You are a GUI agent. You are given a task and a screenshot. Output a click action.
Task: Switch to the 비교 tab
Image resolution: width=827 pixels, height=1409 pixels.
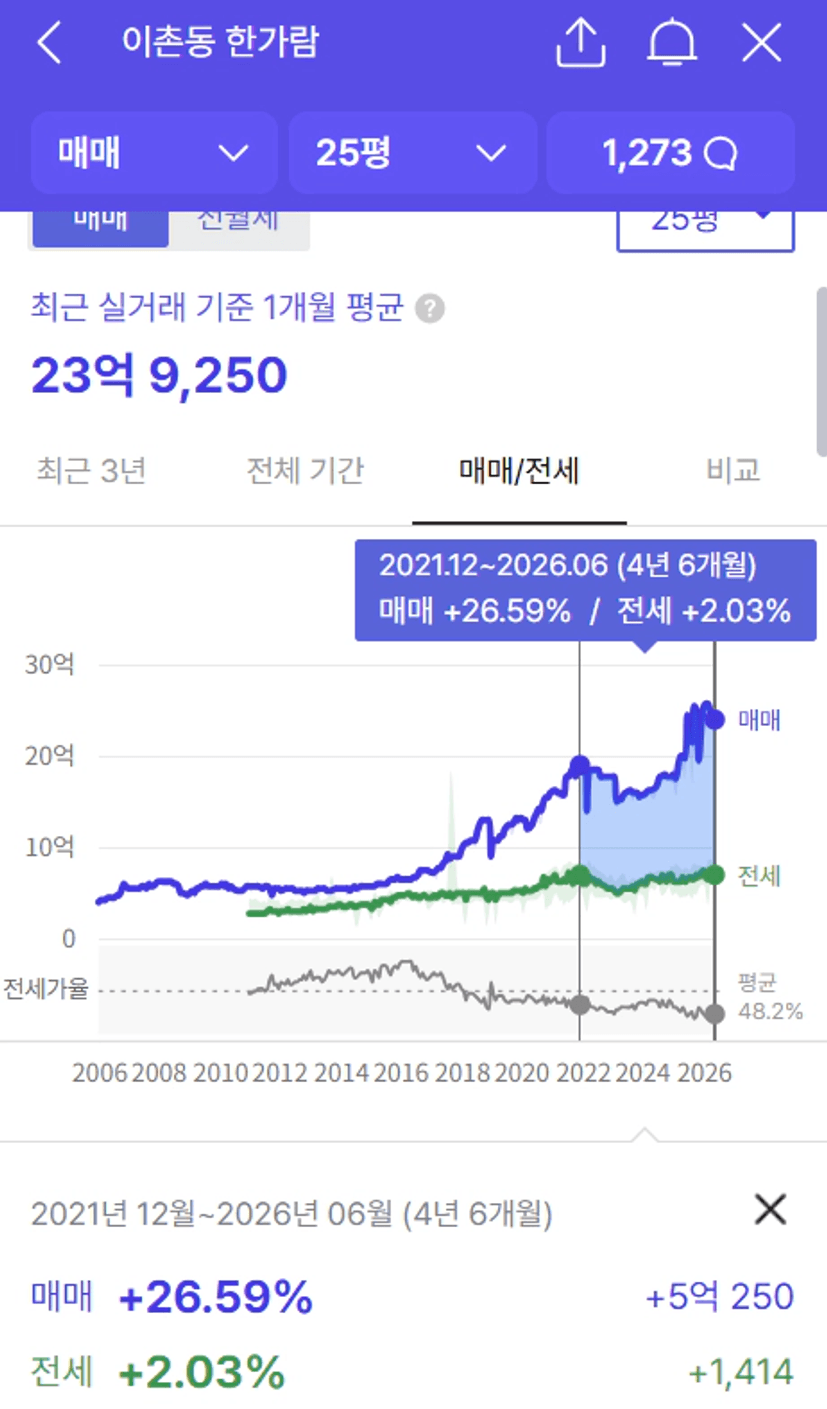pyautogui.click(x=733, y=470)
